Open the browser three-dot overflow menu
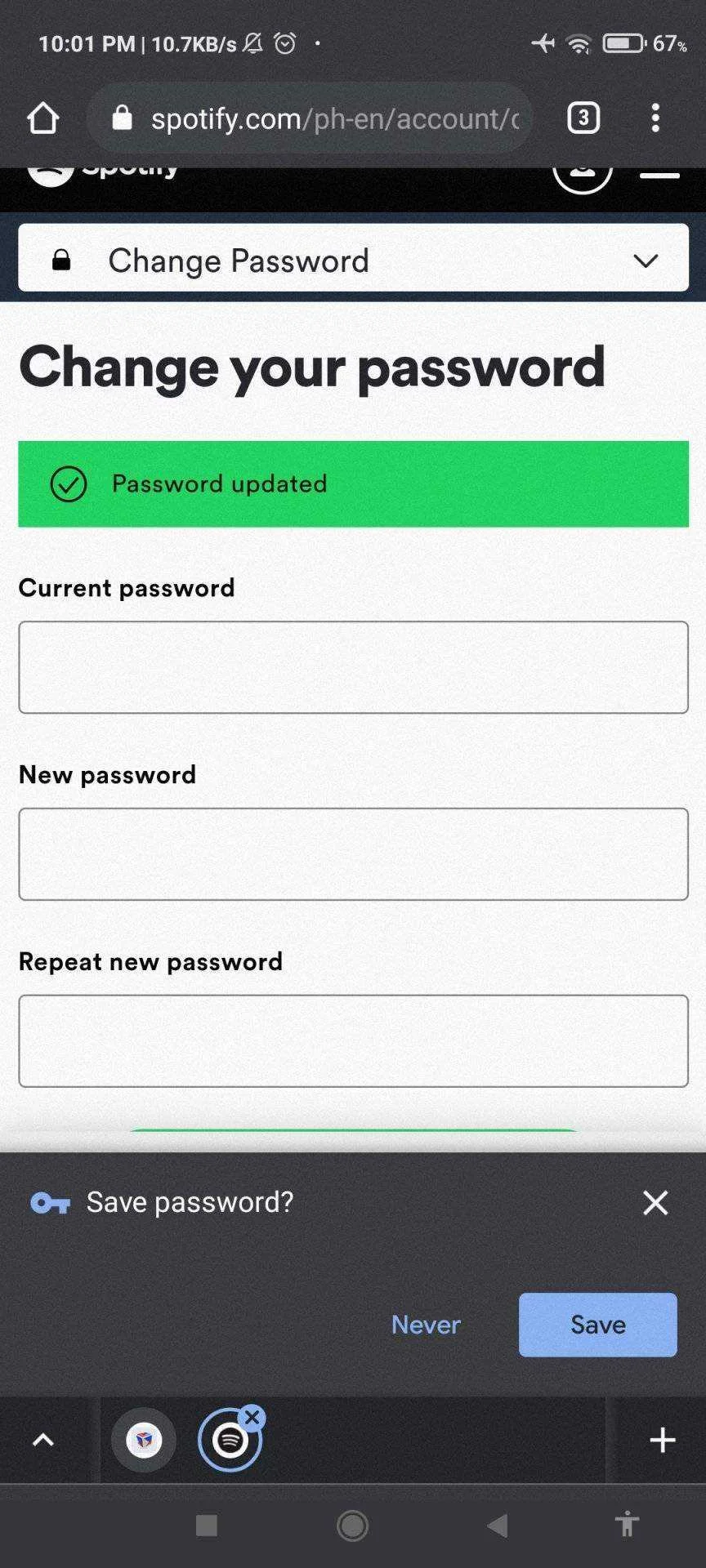This screenshot has height=1568, width=706. pos(655,118)
